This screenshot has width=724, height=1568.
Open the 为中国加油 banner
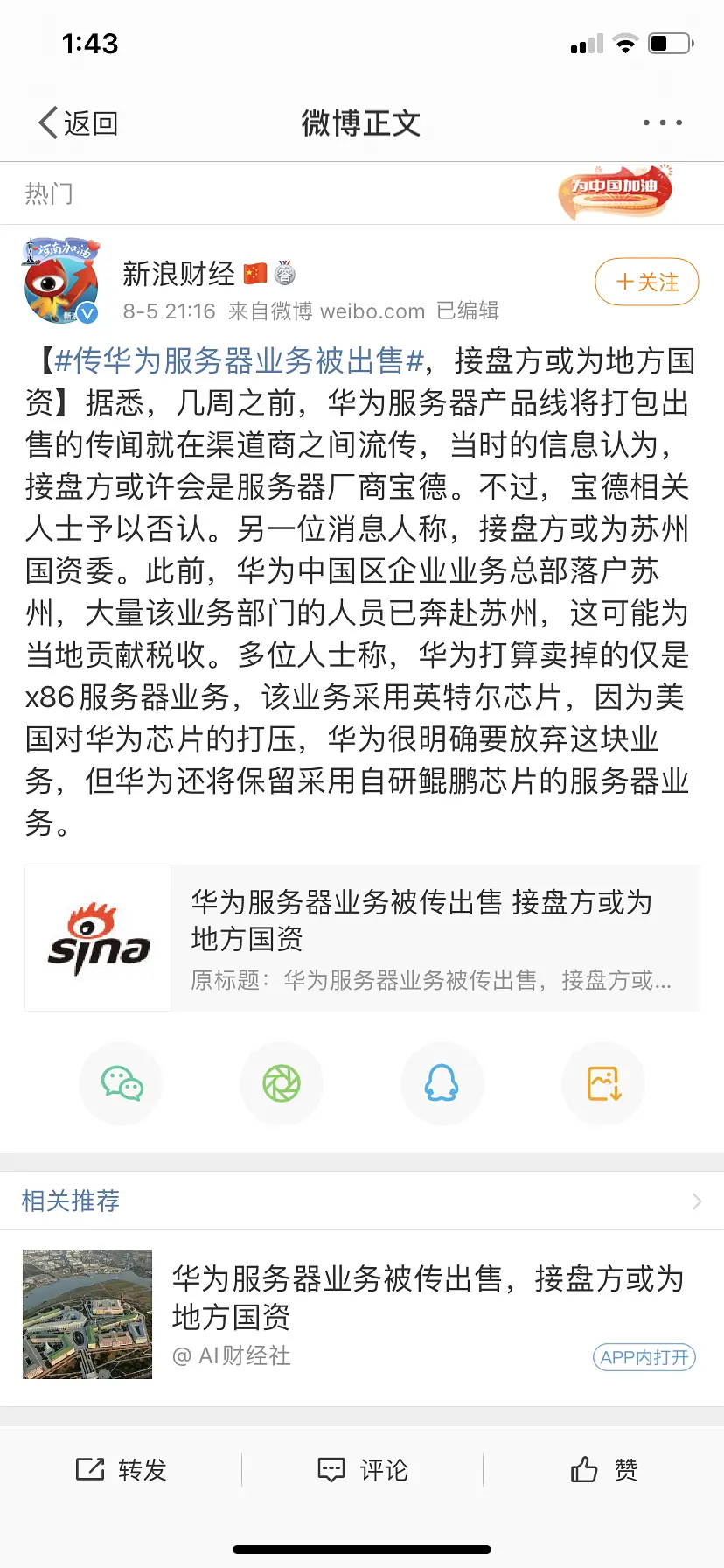pos(616,192)
